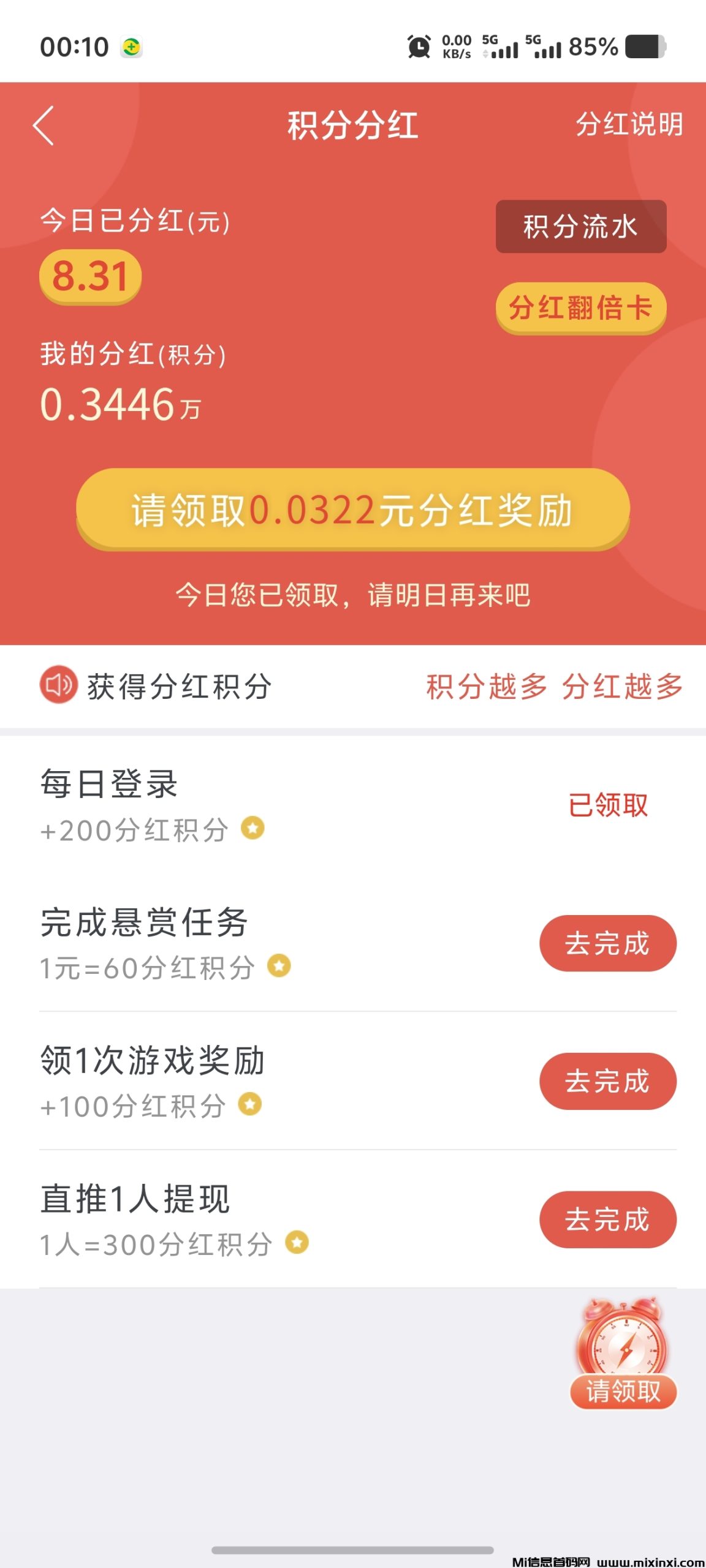Tap the star icon beside +200分红积分
This screenshot has width=706, height=1568.
coord(252,829)
